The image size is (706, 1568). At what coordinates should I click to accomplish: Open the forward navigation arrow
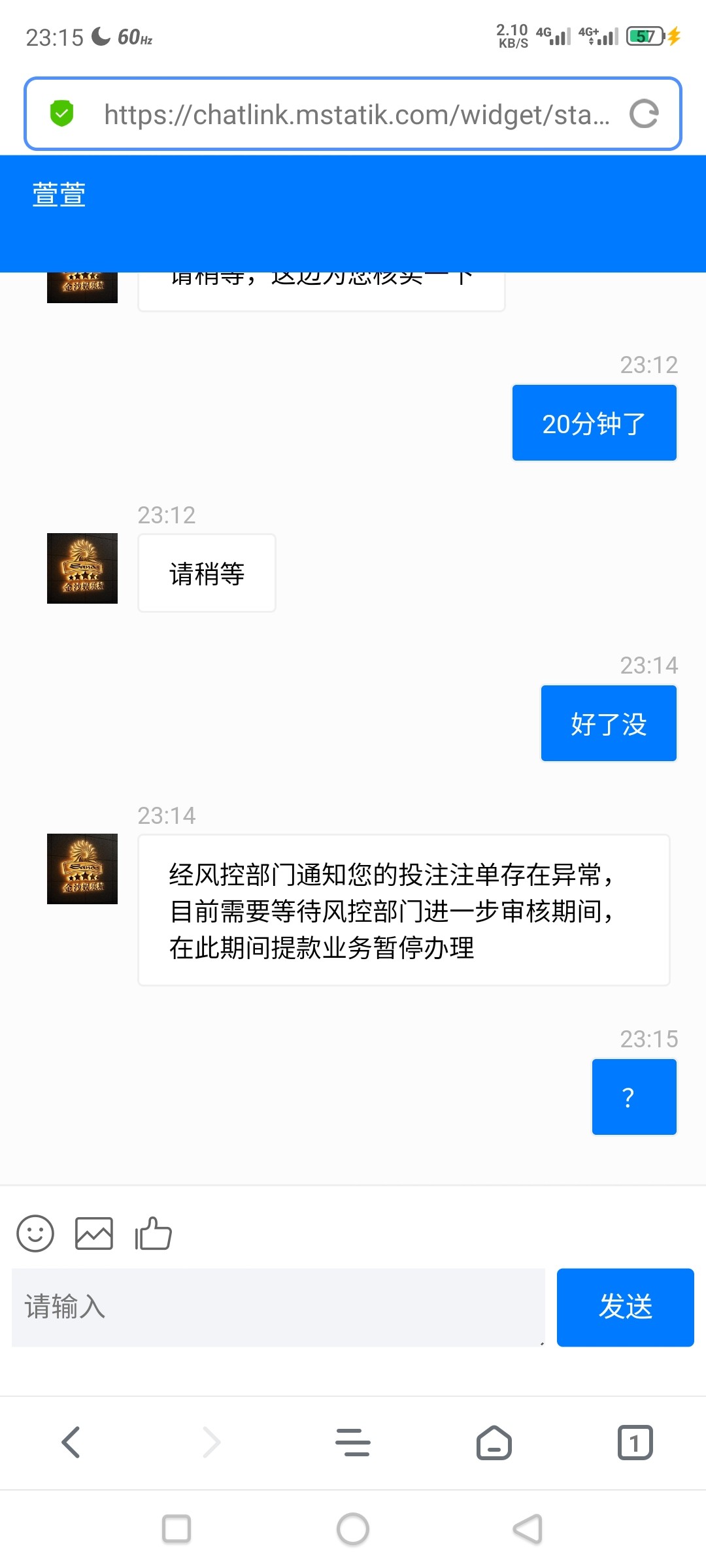click(x=212, y=1443)
